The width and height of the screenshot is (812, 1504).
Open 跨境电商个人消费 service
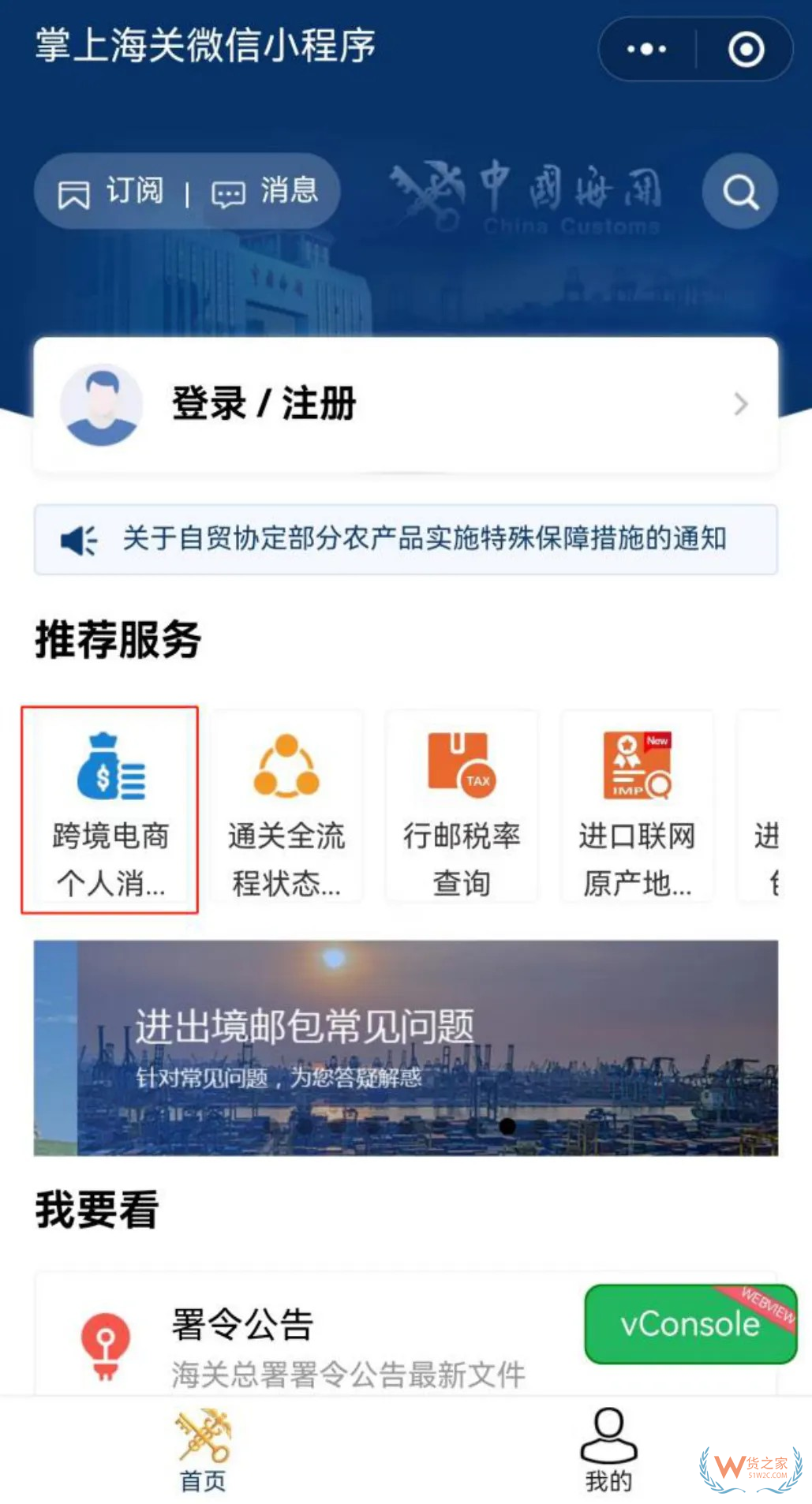110,809
